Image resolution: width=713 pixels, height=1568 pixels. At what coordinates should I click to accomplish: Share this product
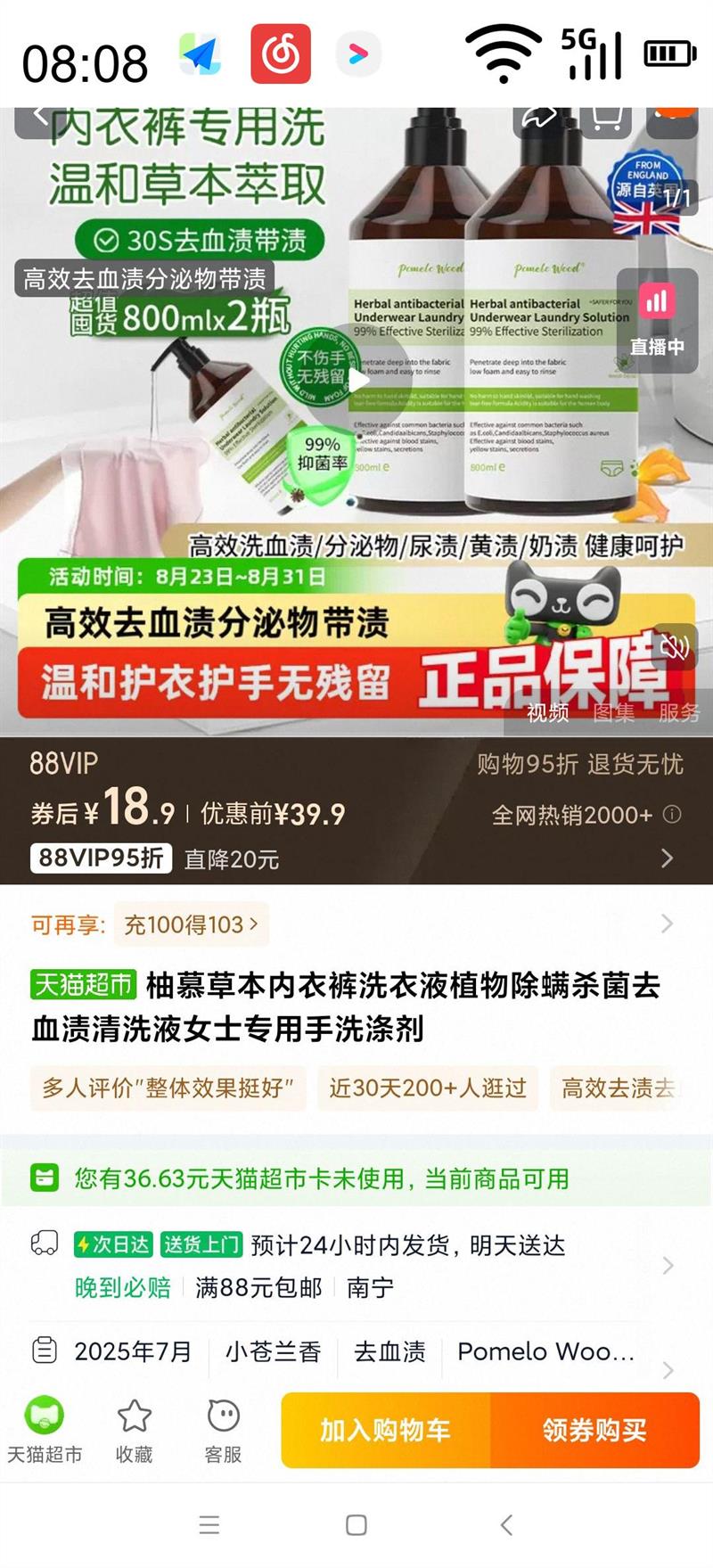(x=539, y=119)
